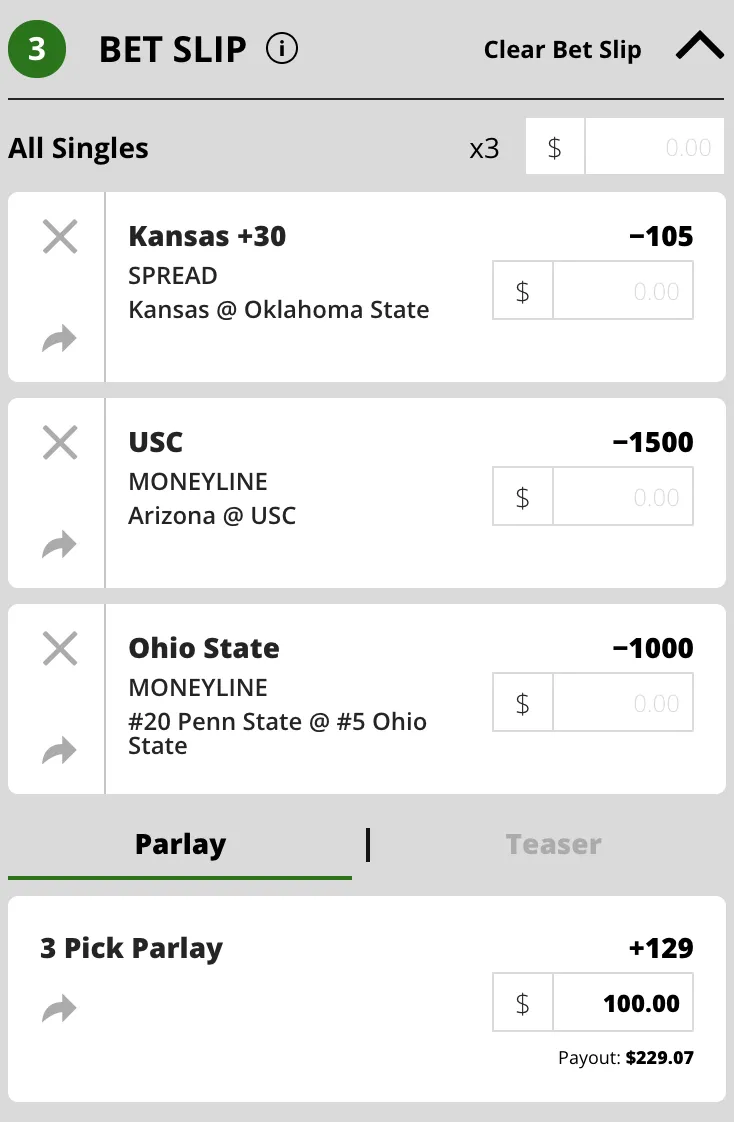The width and height of the screenshot is (734, 1122).
Task: Share the 3 Pick Parlay
Action: tap(60, 1011)
